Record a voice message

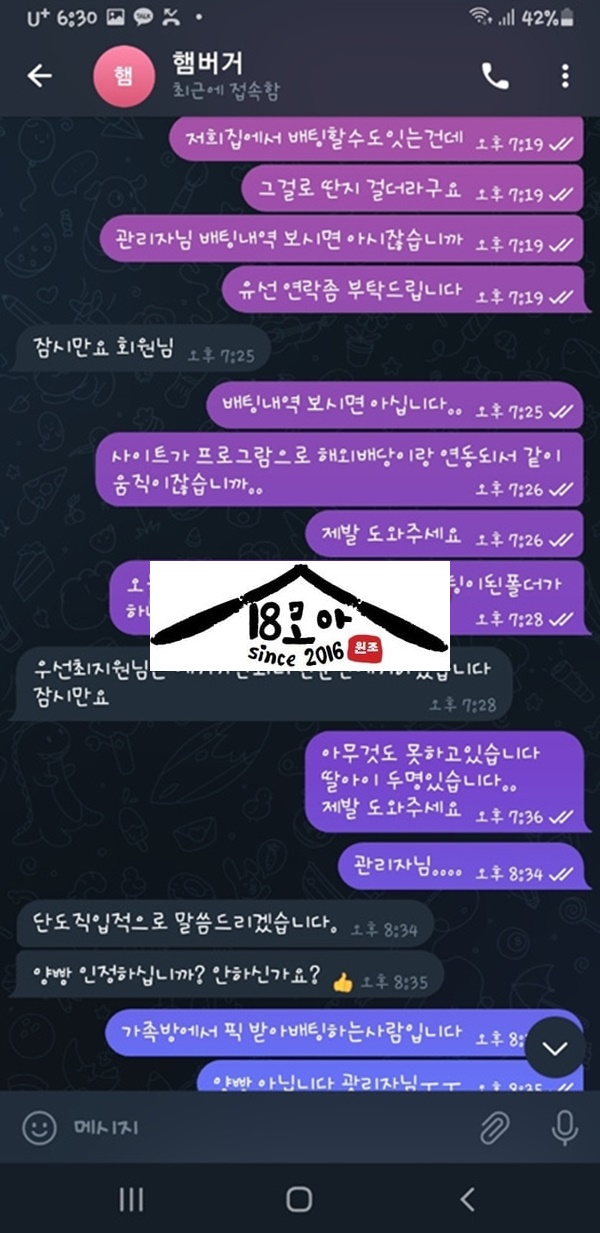pos(564,1128)
